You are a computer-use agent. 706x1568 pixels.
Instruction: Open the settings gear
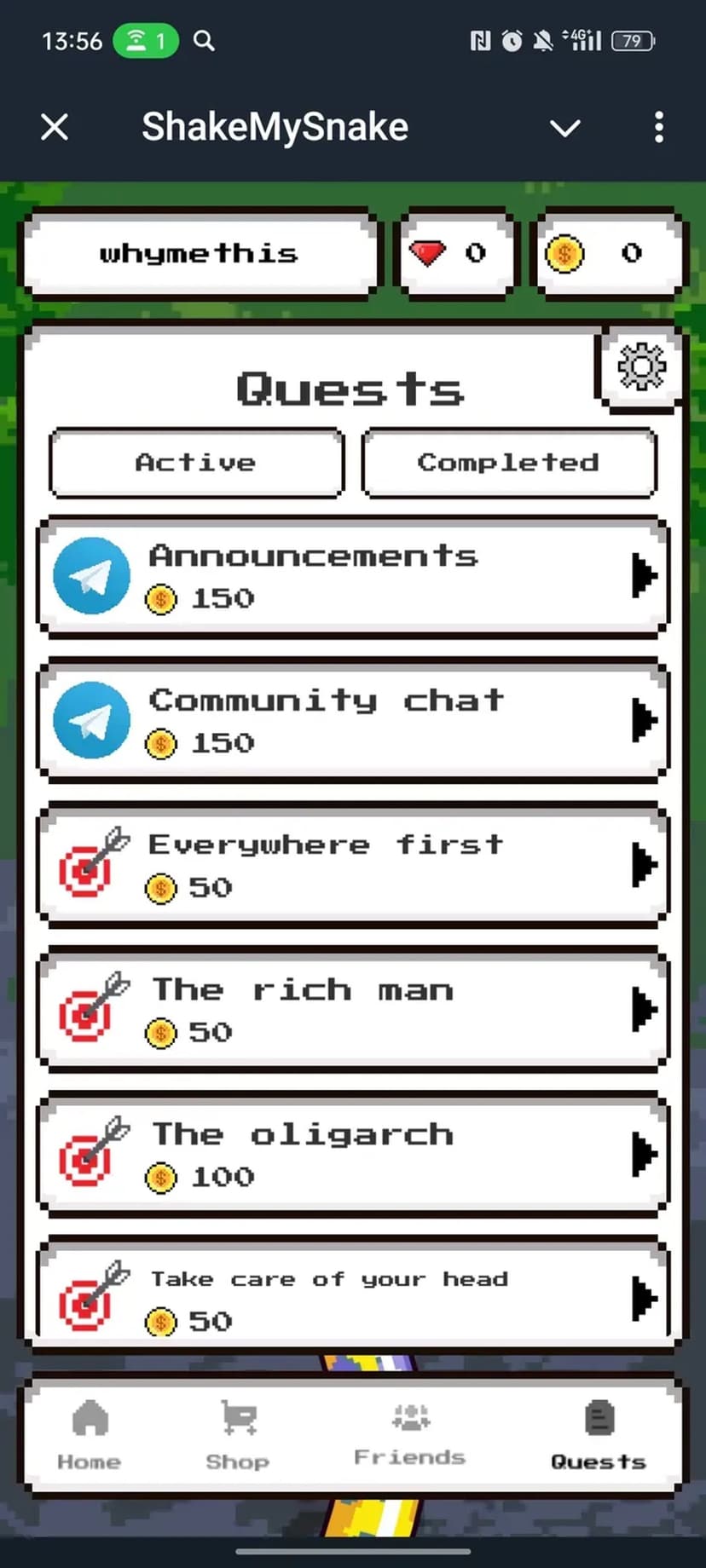[641, 367]
